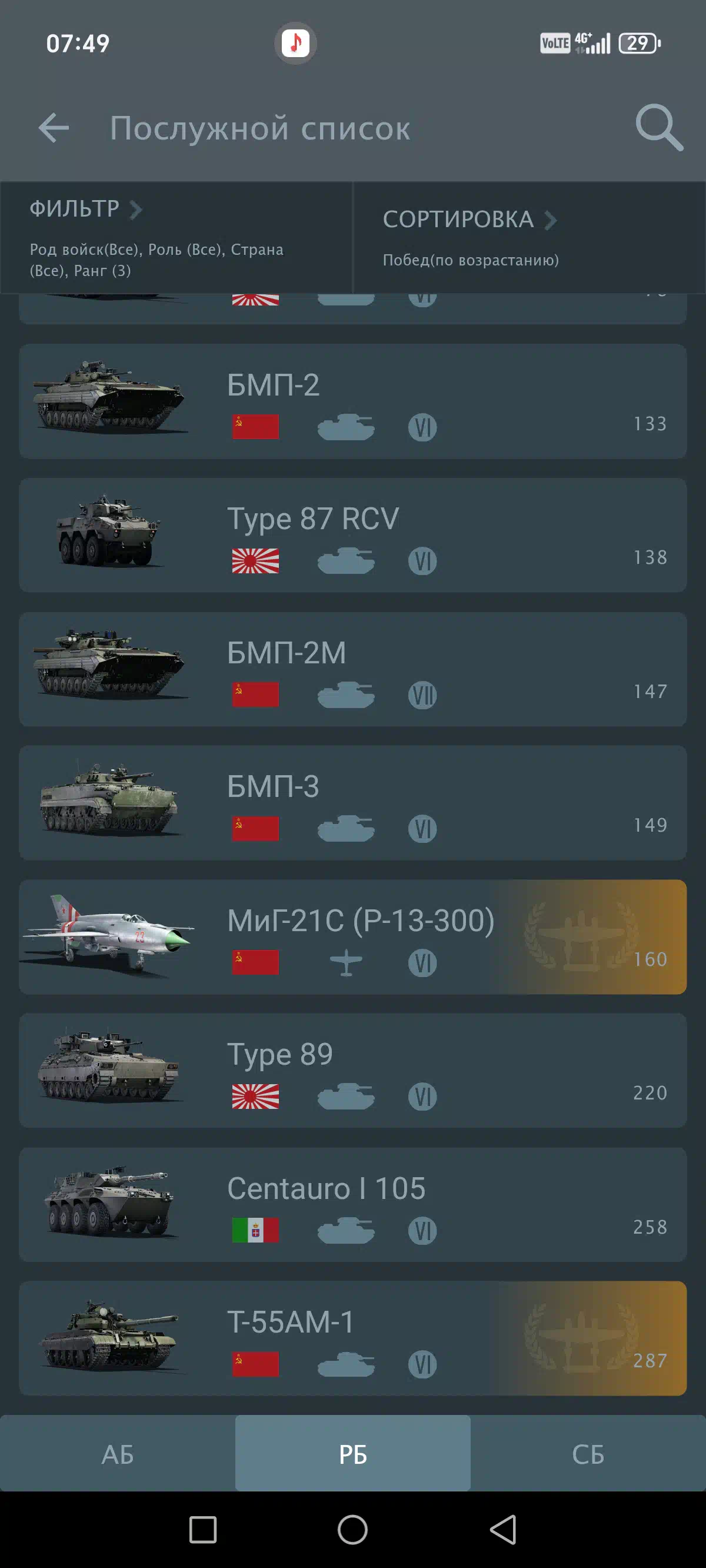Select the БМП-2М entry

(353, 669)
